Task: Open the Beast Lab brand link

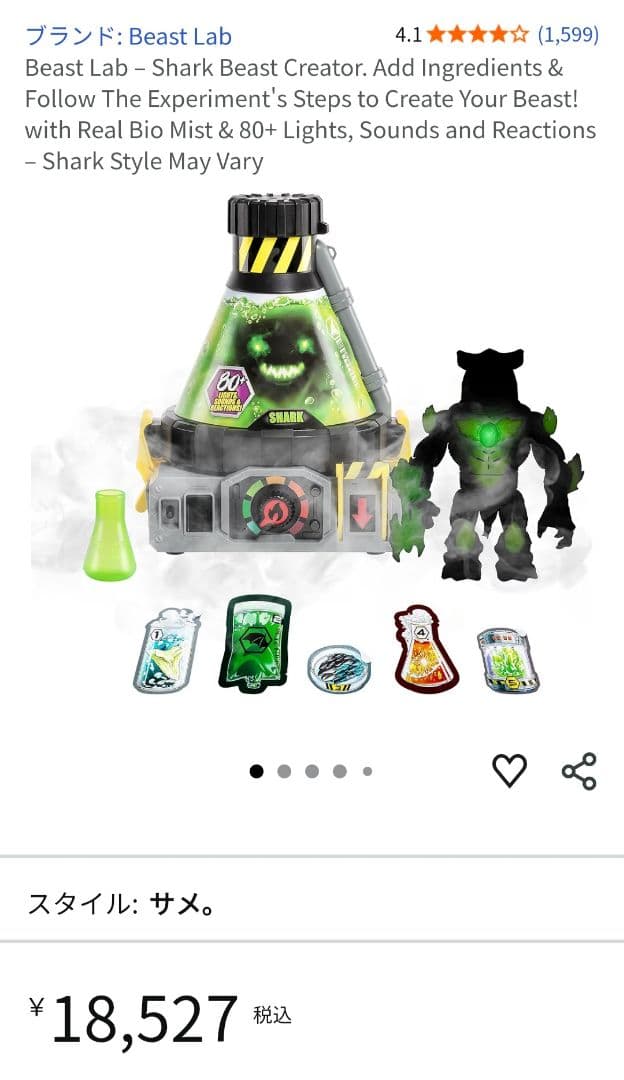Action: point(128,36)
